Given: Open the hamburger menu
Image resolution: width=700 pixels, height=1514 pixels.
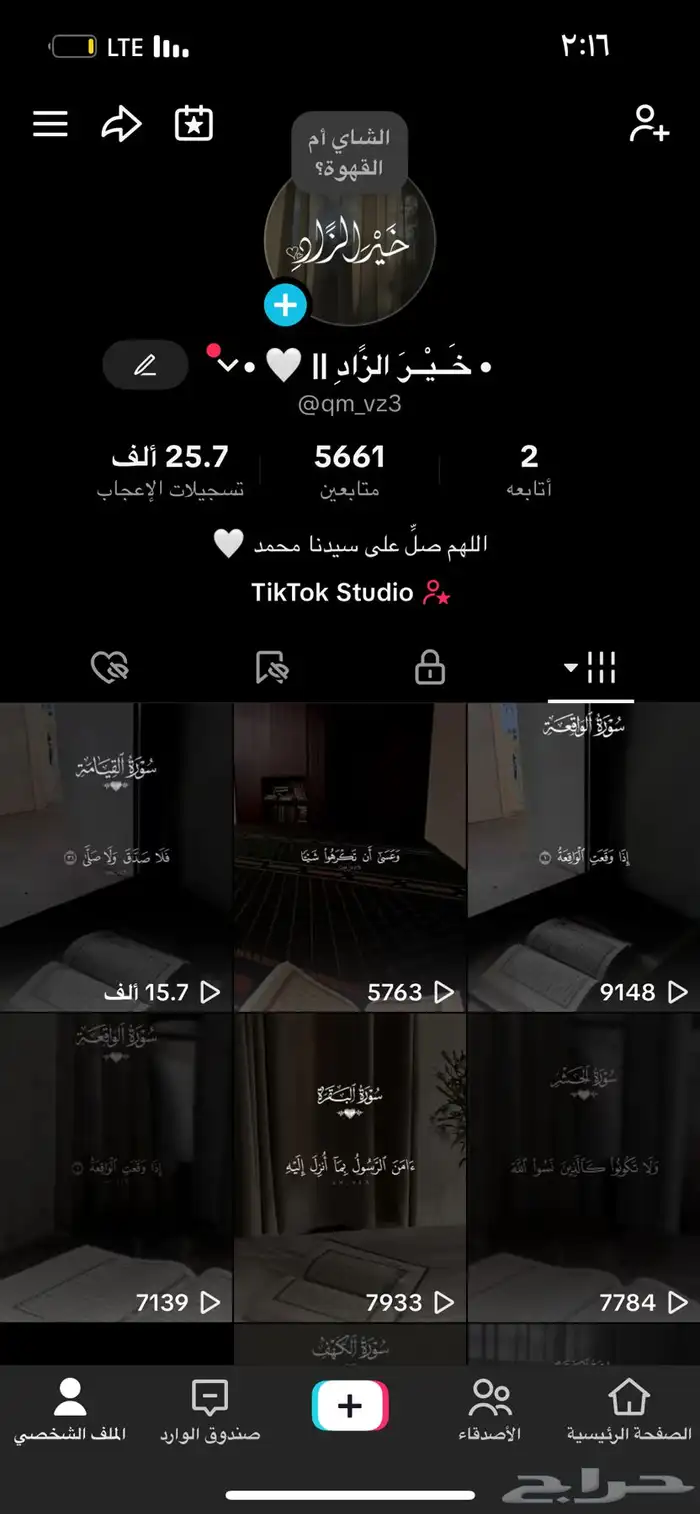Looking at the screenshot, I should (50, 124).
